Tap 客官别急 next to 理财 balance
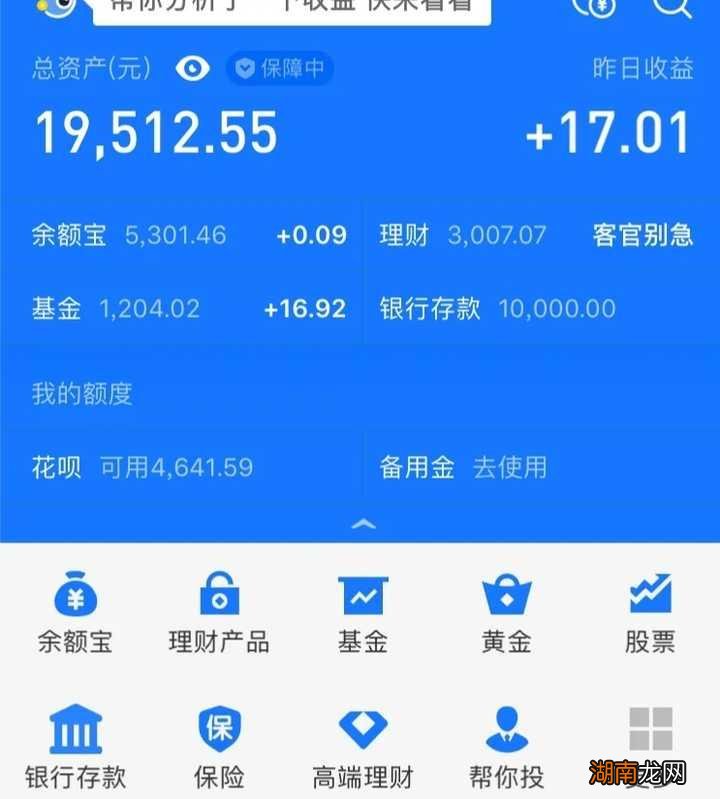Viewport: 720px width, 799px height. coord(641,235)
